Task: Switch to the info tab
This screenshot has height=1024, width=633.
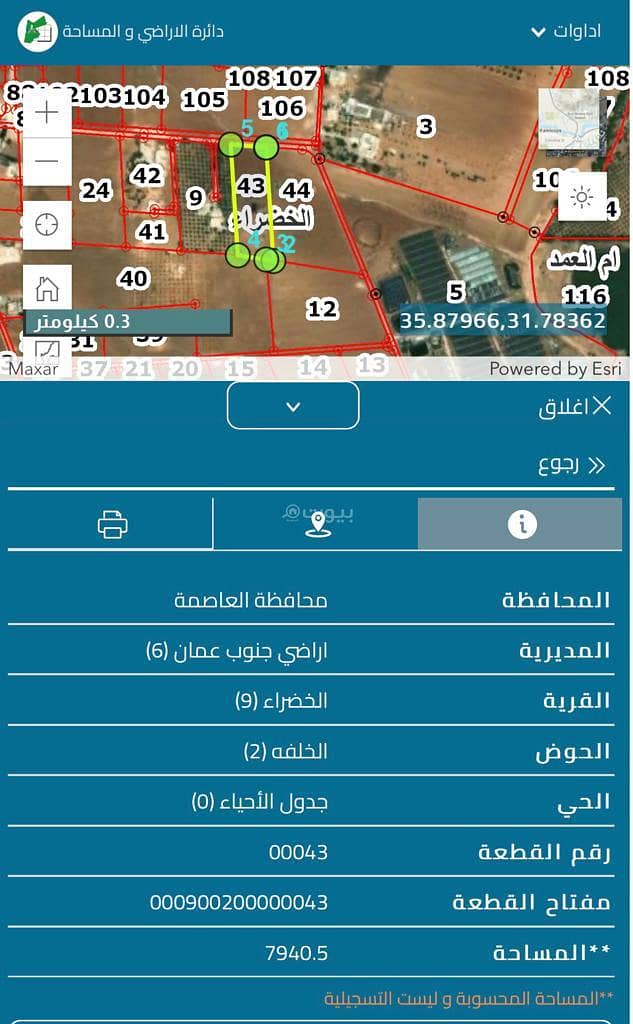Action: pos(522,524)
